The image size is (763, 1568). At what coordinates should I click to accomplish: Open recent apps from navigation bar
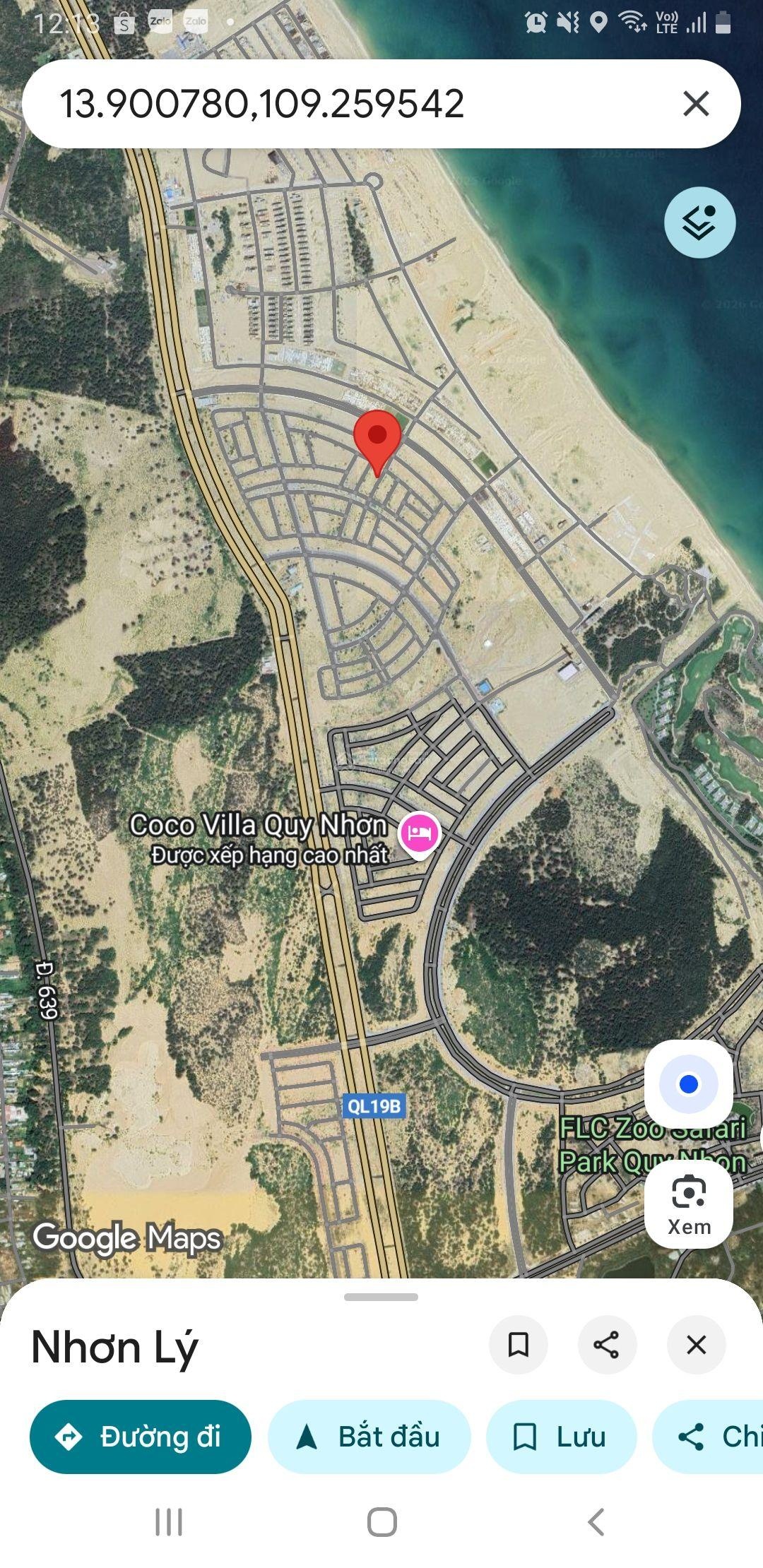[169, 1521]
